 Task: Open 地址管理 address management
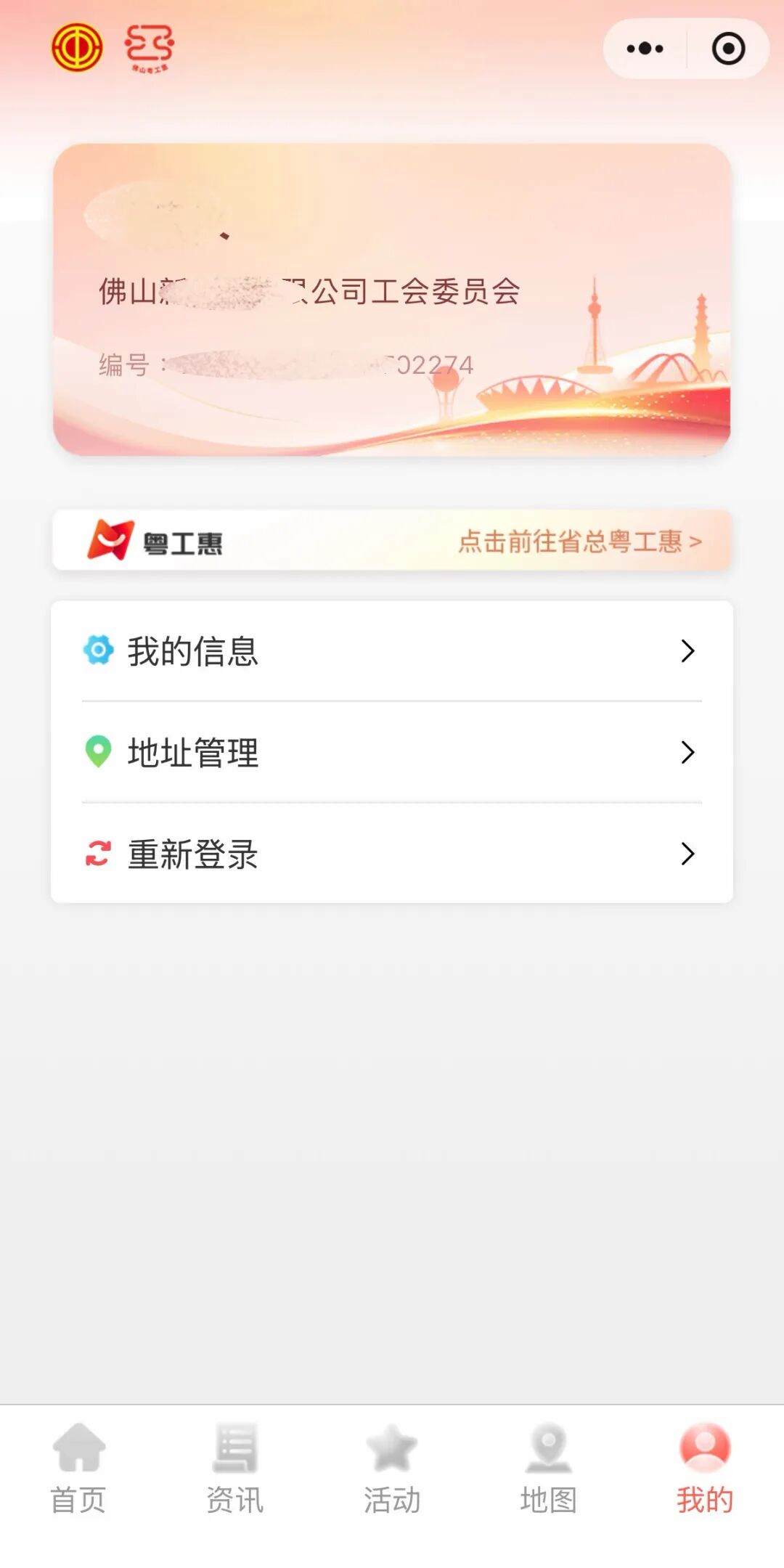[x=392, y=752]
